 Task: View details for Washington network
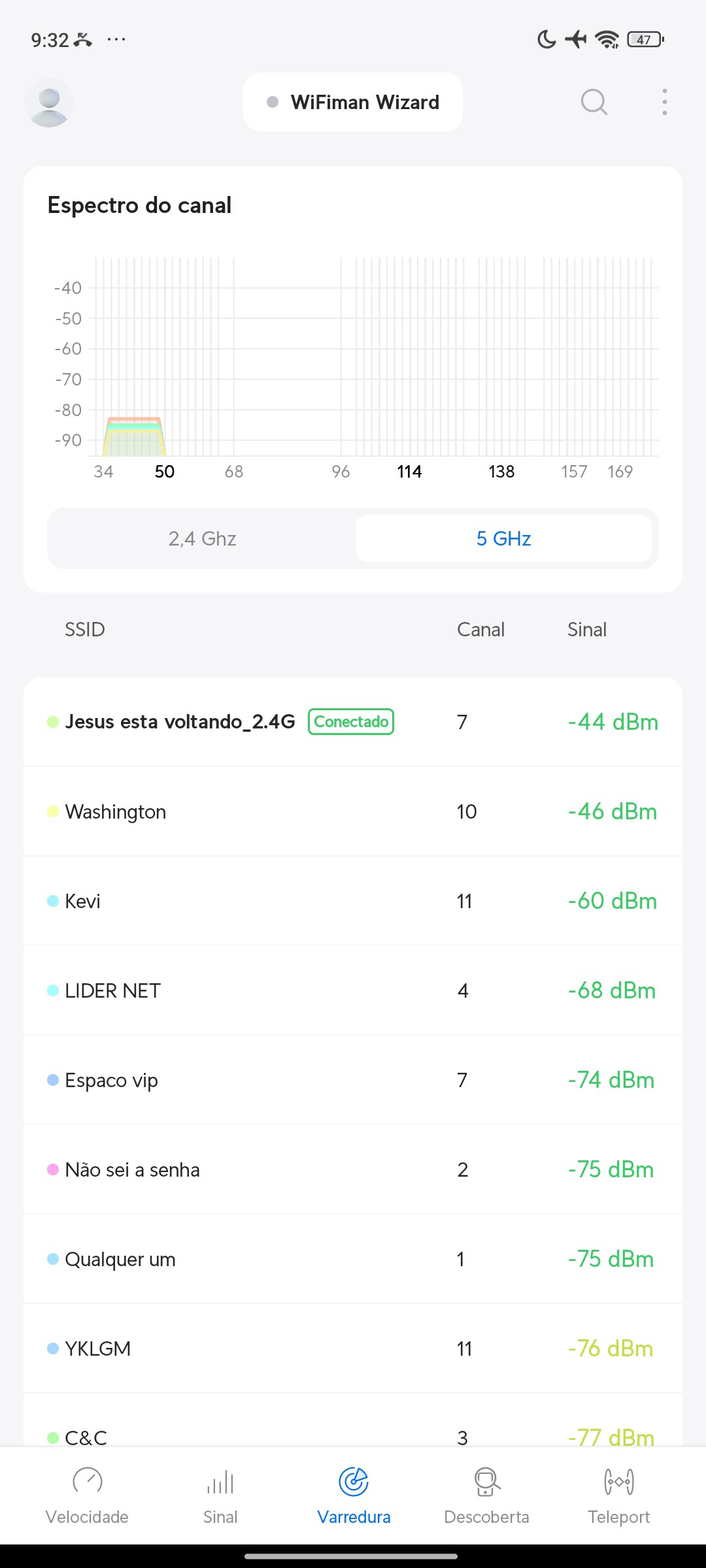353,811
